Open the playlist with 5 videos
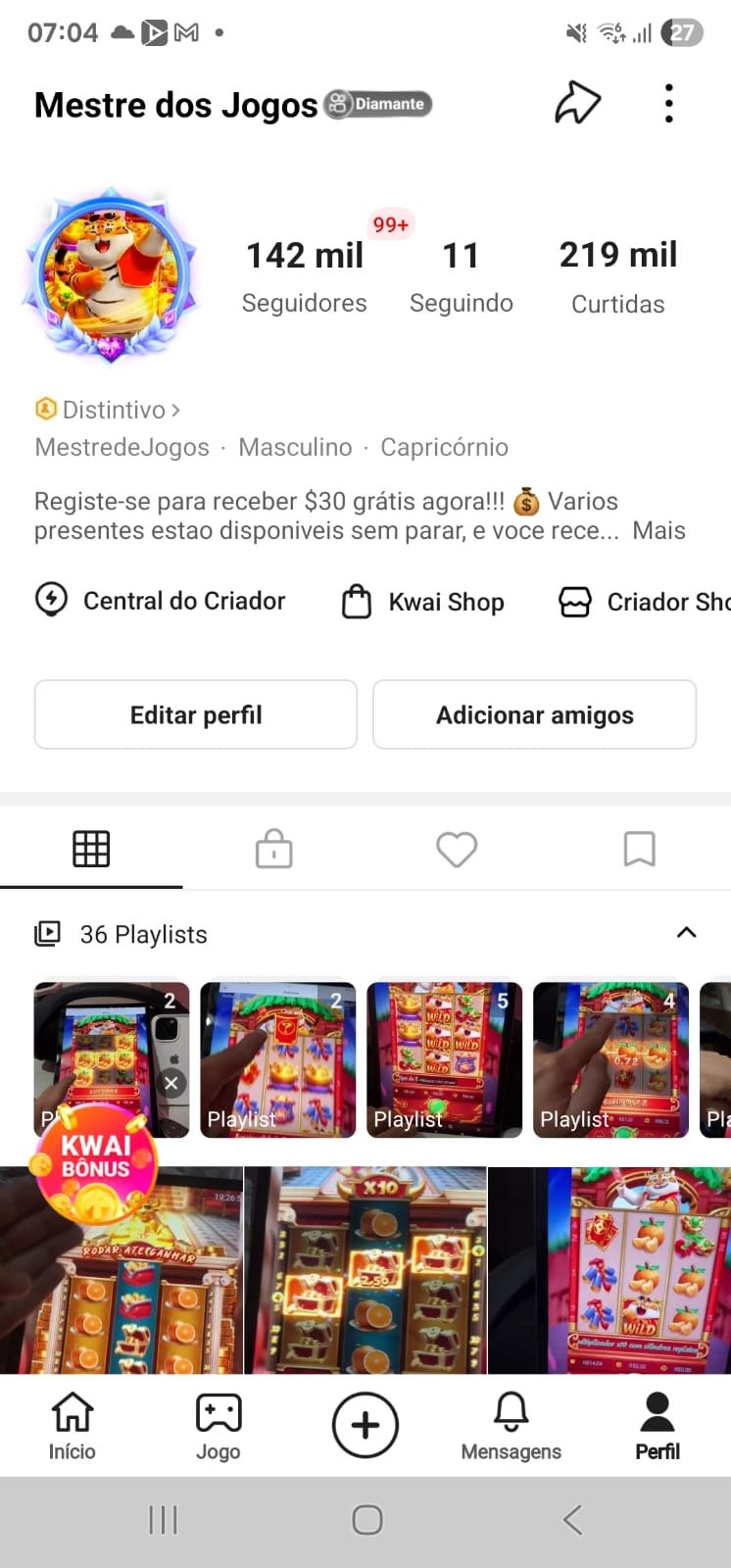731x1568 pixels. click(444, 1060)
